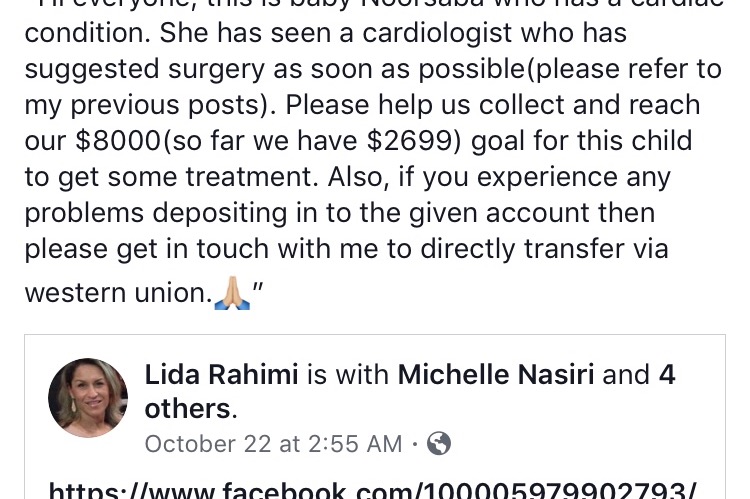The width and height of the screenshot is (750, 499).
Task: Open Lida Rahimi's profile name link
Action: [221, 375]
